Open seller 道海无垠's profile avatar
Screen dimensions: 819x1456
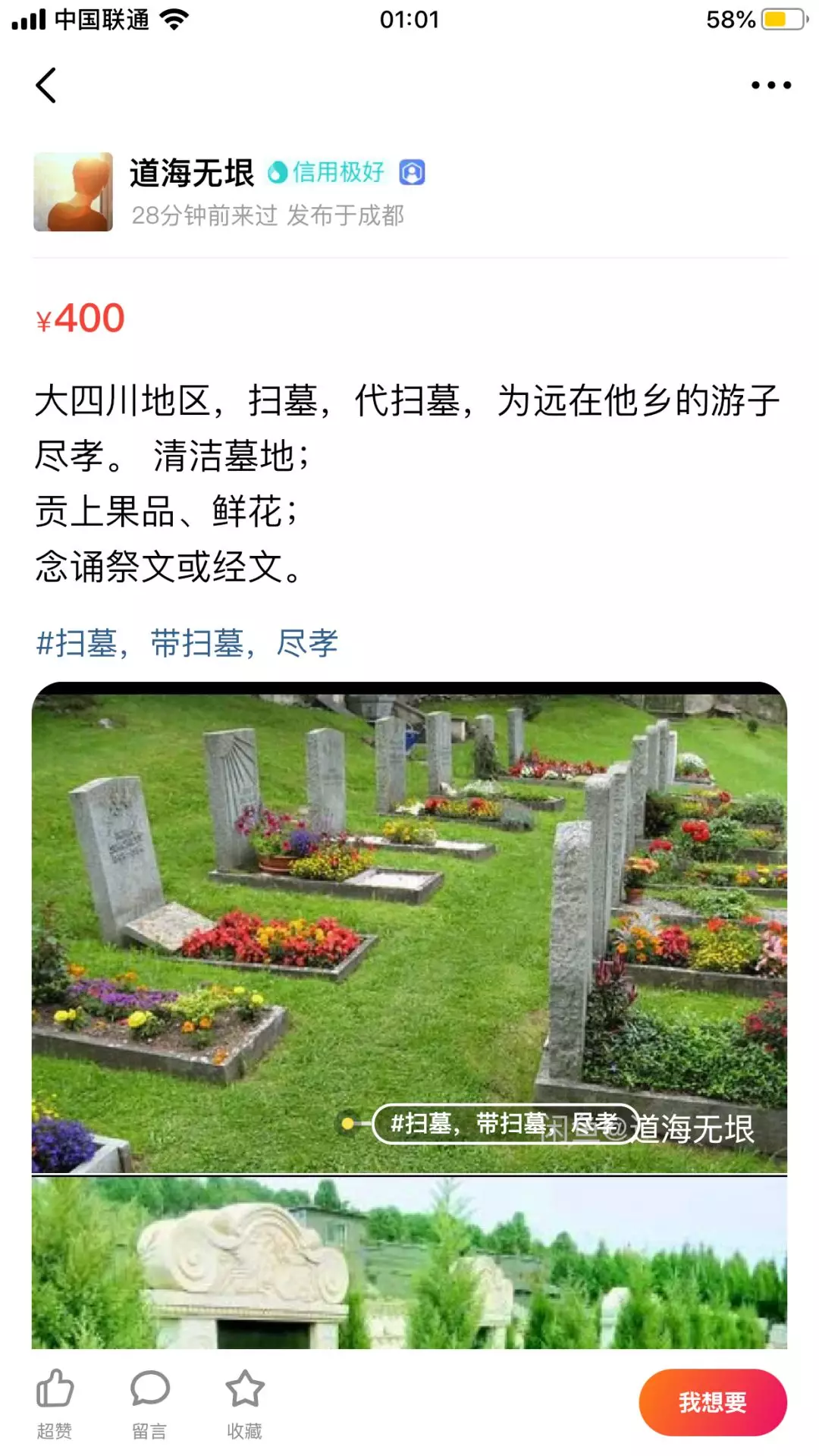[x=73, y=192]
